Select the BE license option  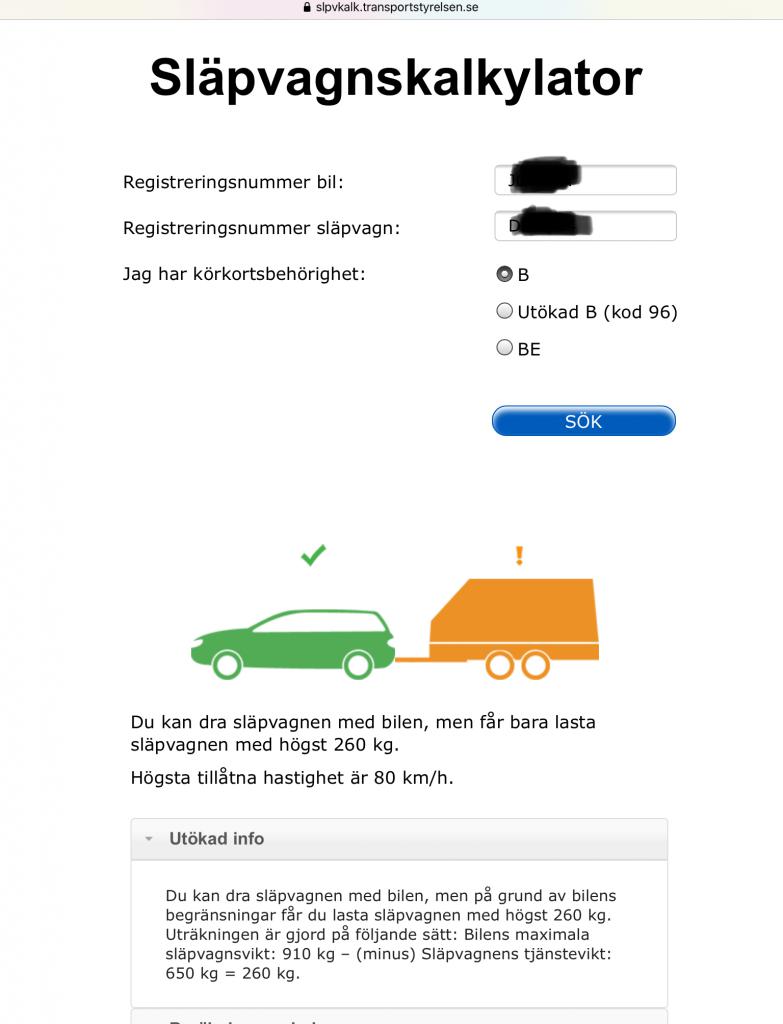505,349
